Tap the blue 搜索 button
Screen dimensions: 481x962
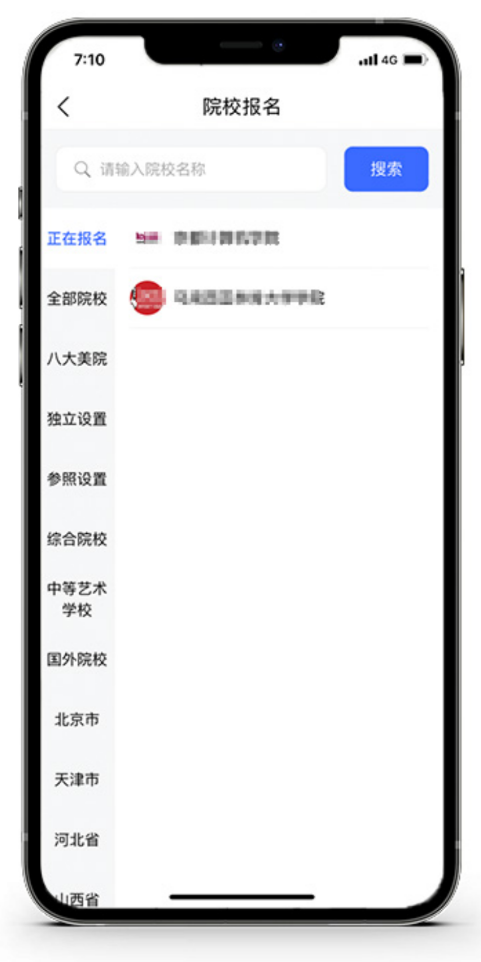386,169
